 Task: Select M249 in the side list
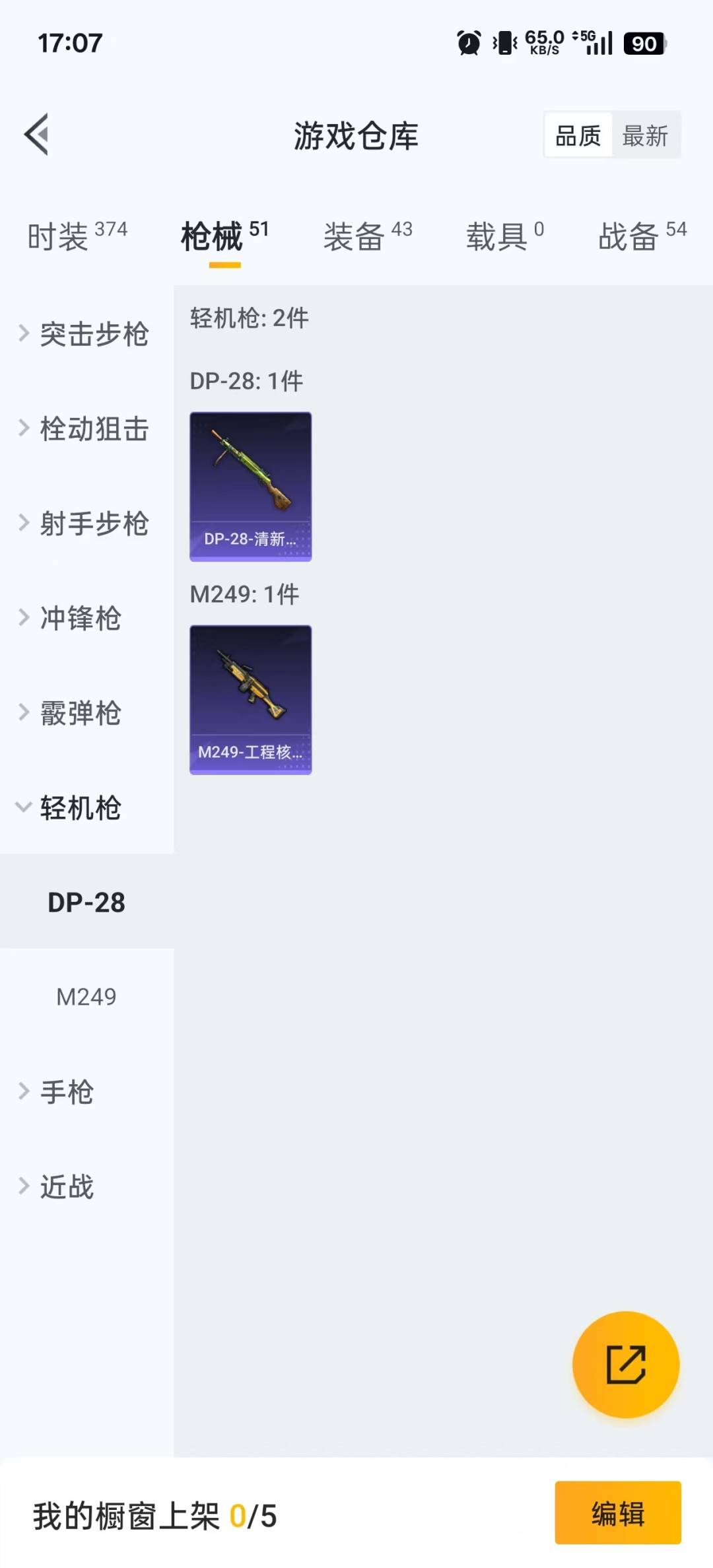pyautogui.click(x=86, y=996)
